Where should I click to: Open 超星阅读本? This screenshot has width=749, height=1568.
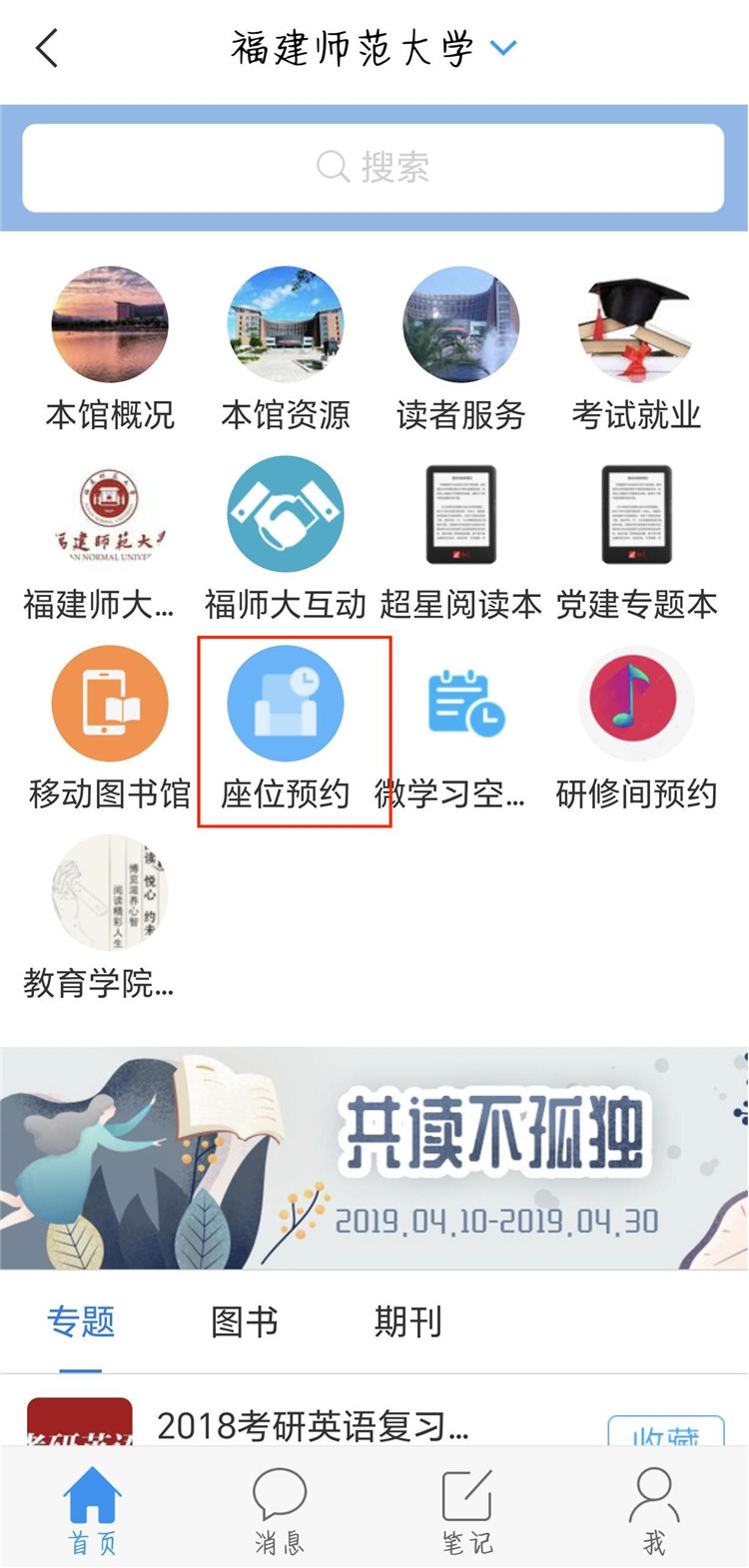(460, 536)
